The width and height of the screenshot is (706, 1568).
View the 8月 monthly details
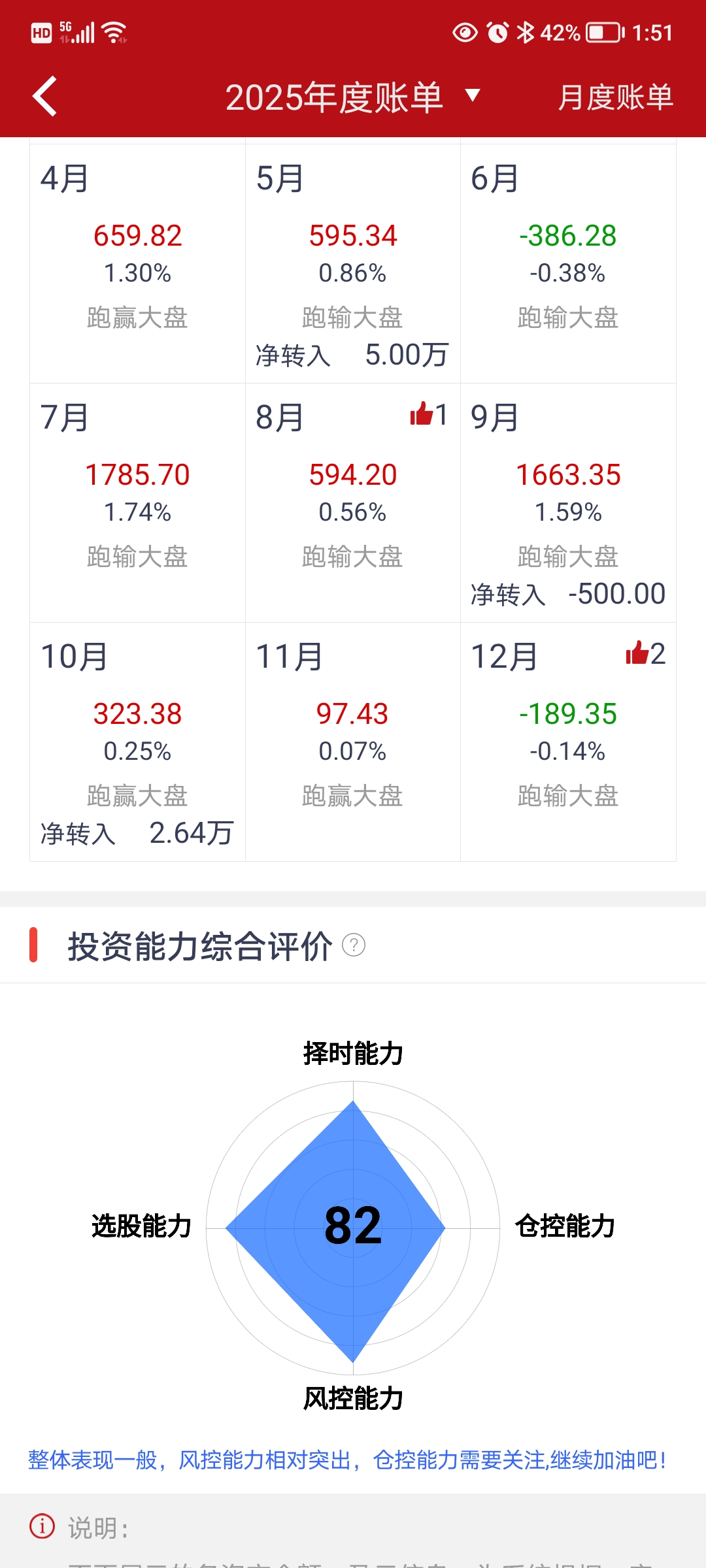[x=353, y=502]
